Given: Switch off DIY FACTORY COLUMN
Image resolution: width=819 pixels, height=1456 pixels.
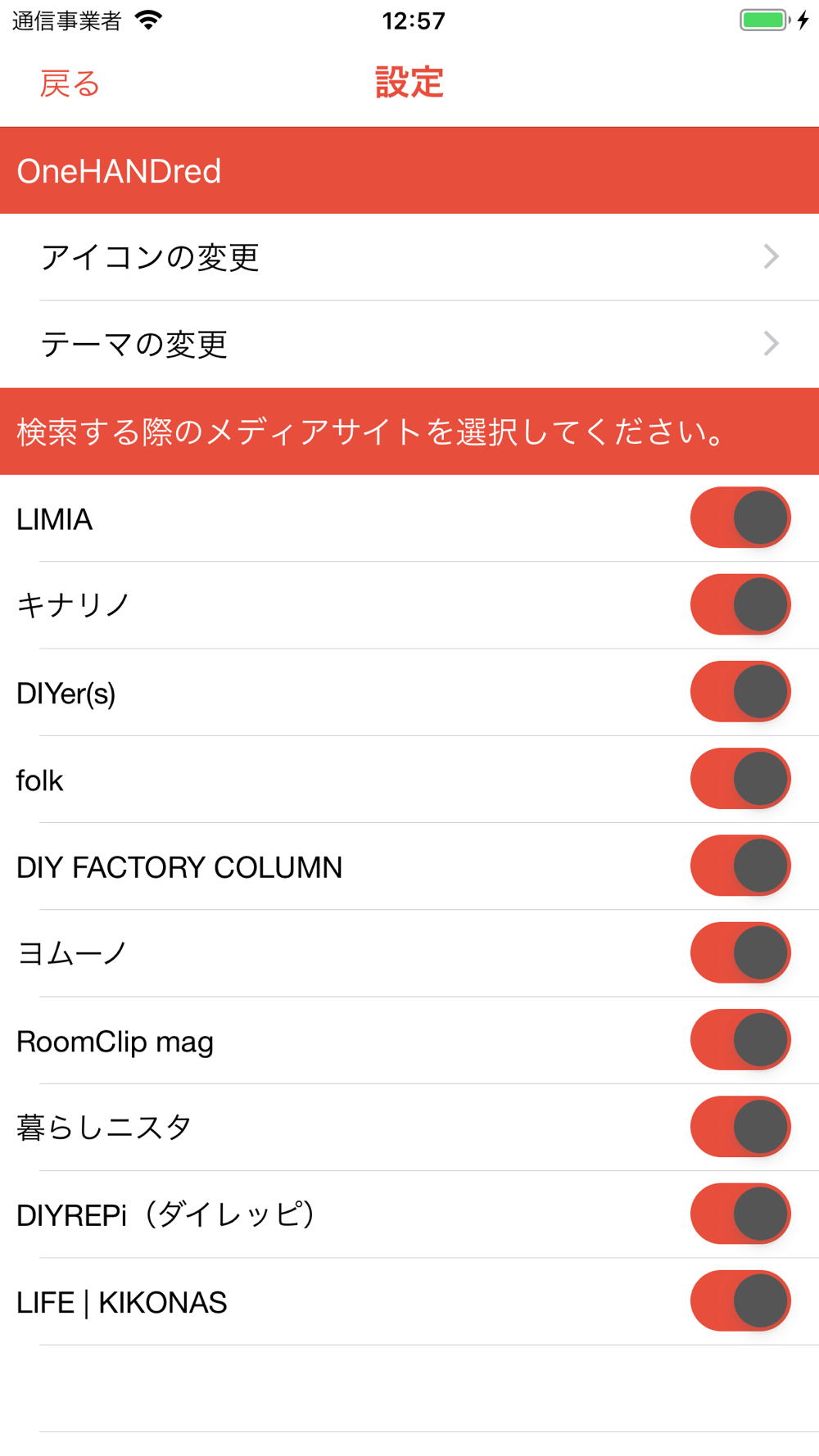Looking at the screenshot, I should coord(740,866).
